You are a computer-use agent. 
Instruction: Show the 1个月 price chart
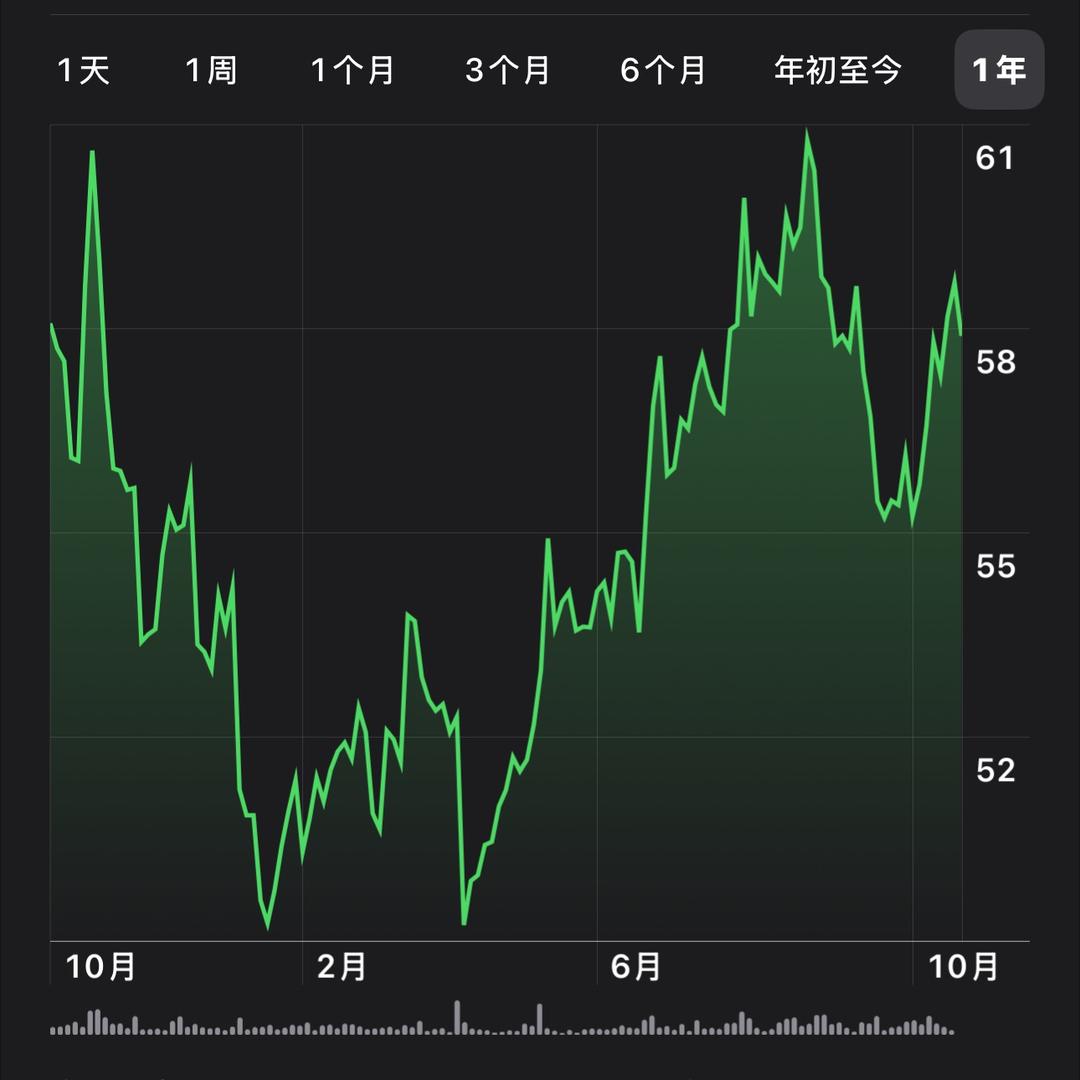352,70
